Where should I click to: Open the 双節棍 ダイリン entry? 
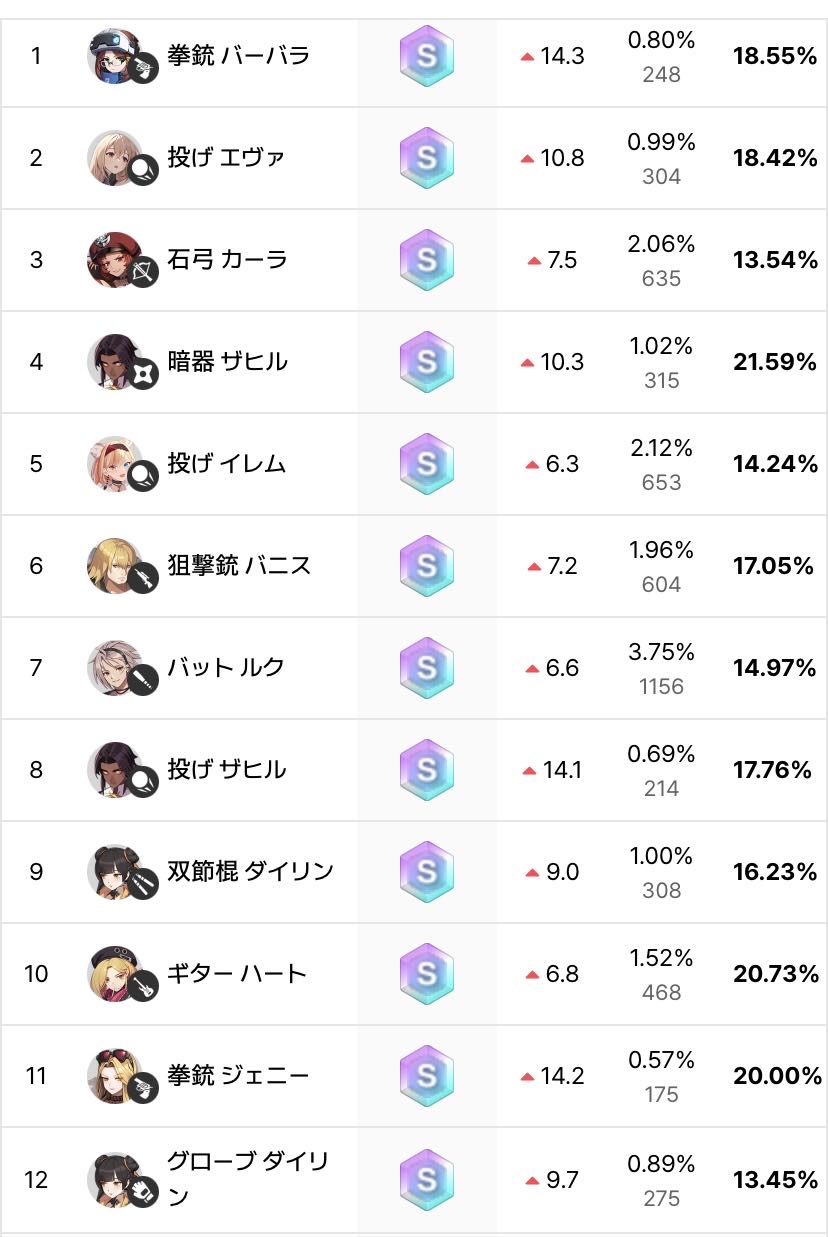pos(414,872)
